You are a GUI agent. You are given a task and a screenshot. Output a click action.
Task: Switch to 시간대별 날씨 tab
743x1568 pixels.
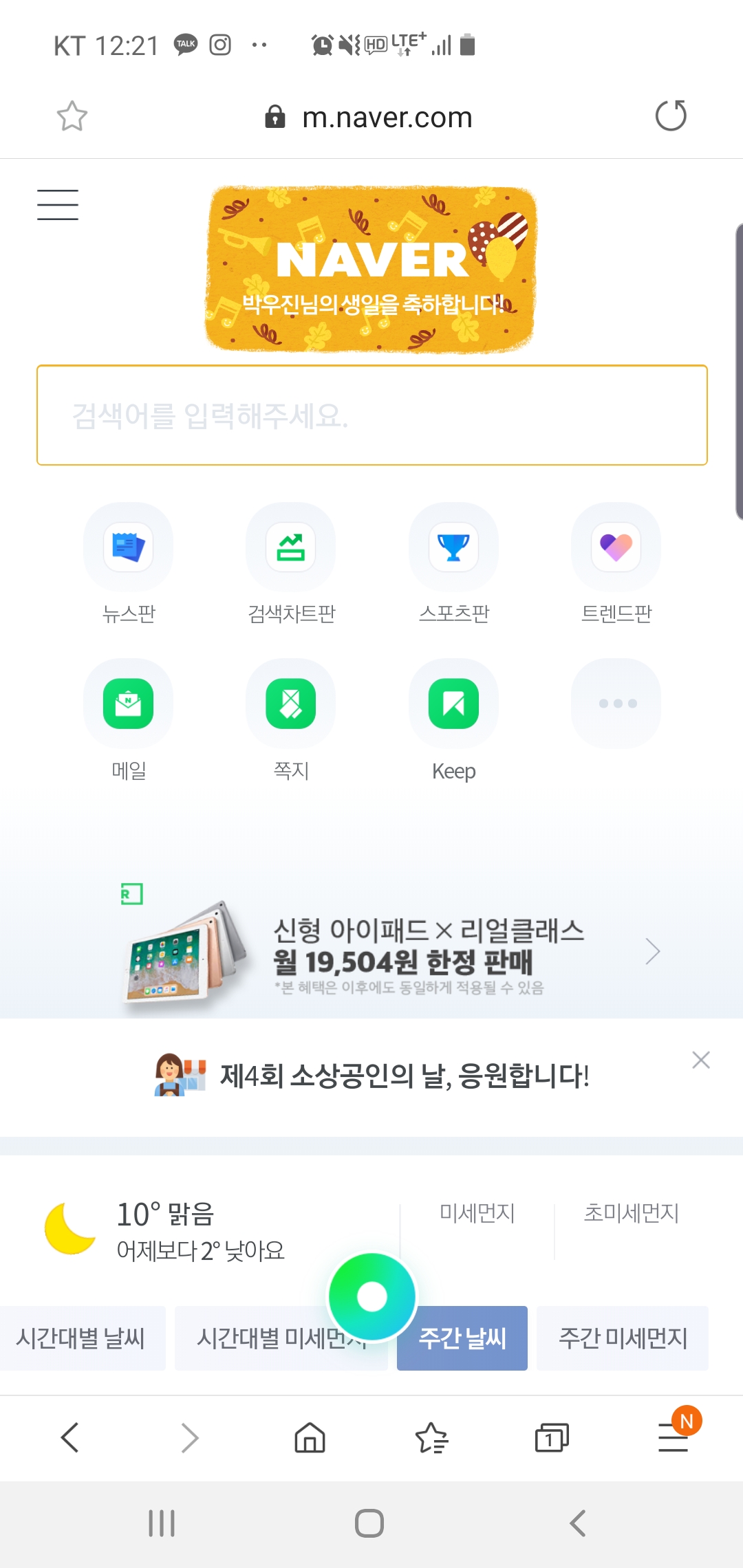[x=81, y=1338]
